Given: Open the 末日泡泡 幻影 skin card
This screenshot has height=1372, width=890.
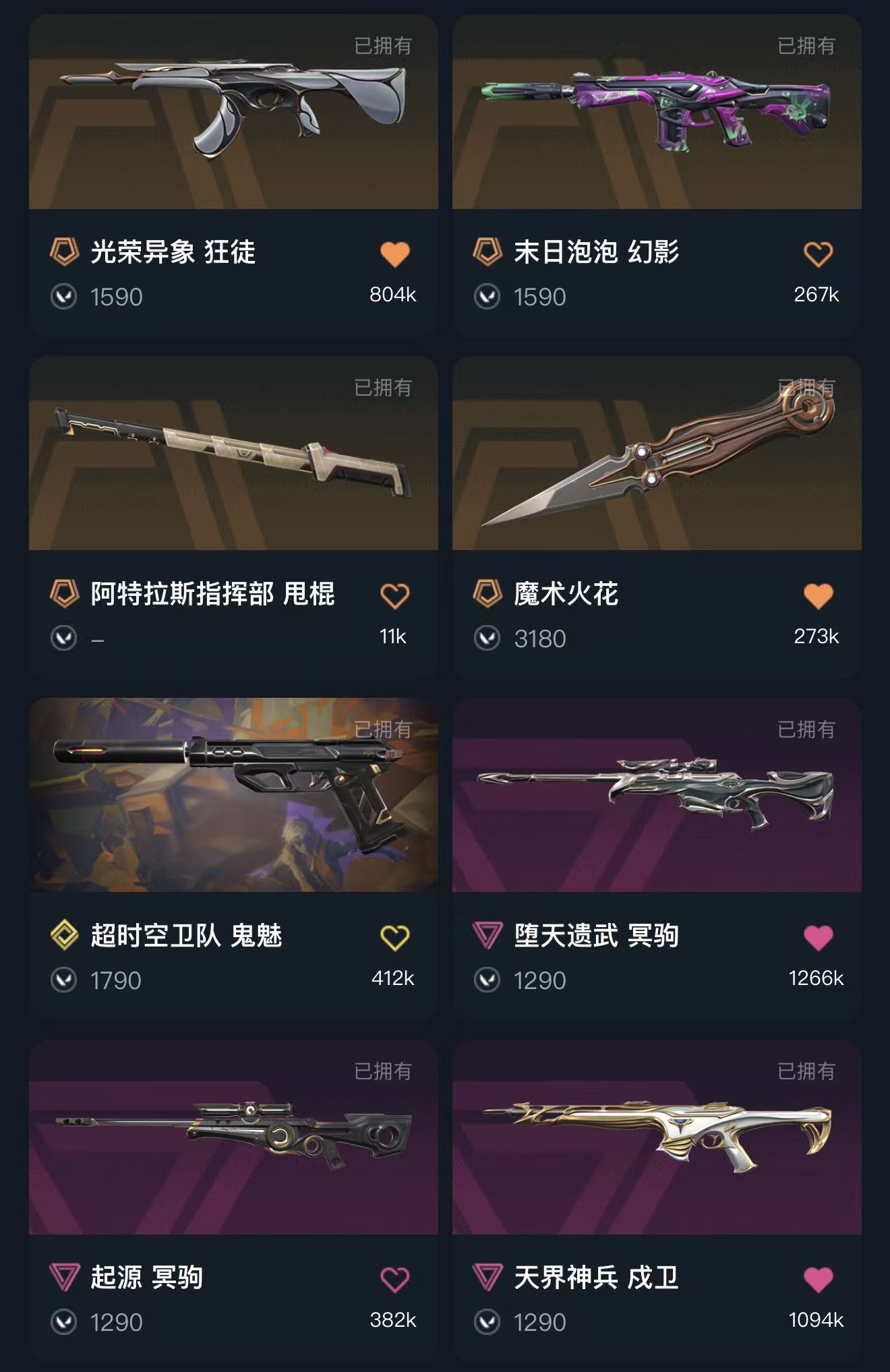Looking at the screenshot, I should 657,175.
